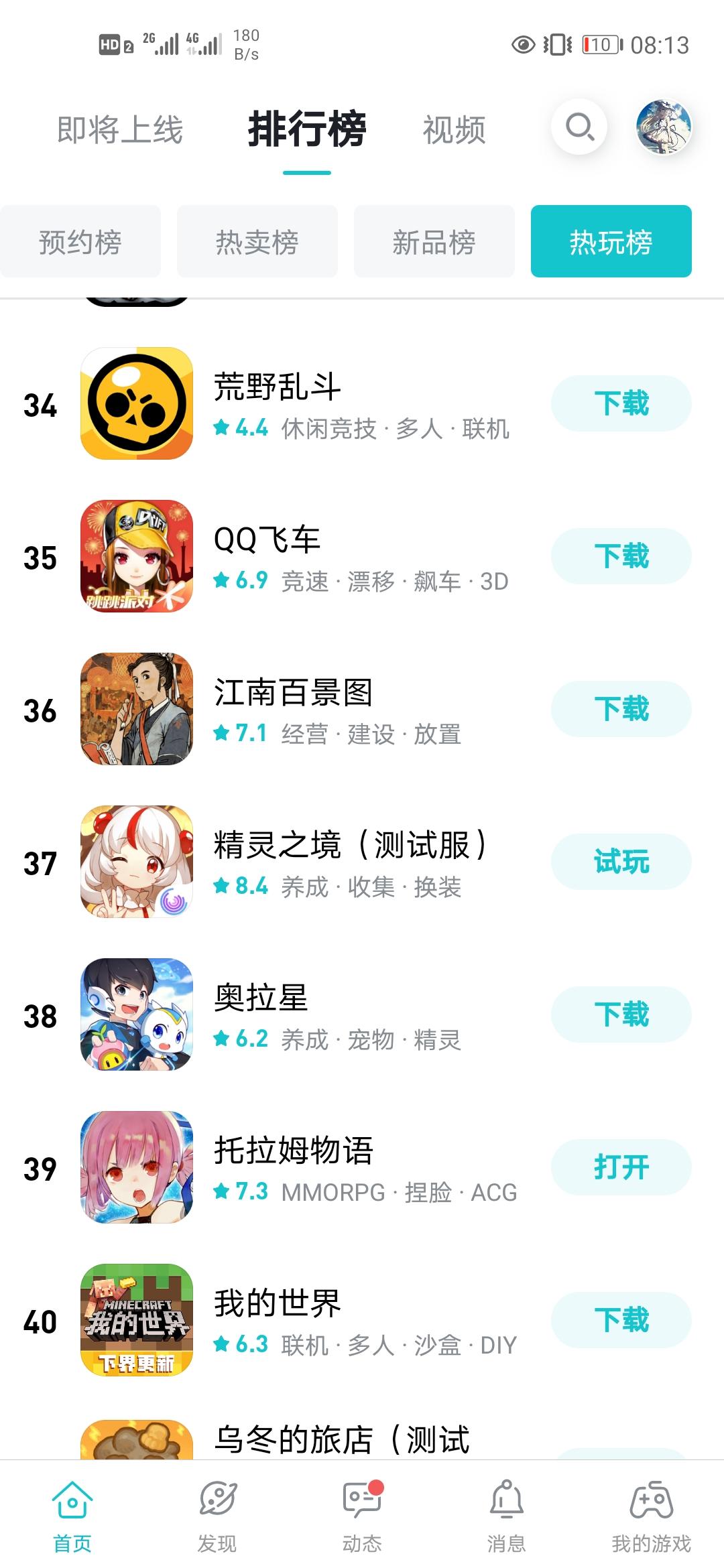Open the search icon at top right

[x=579, y=127]
